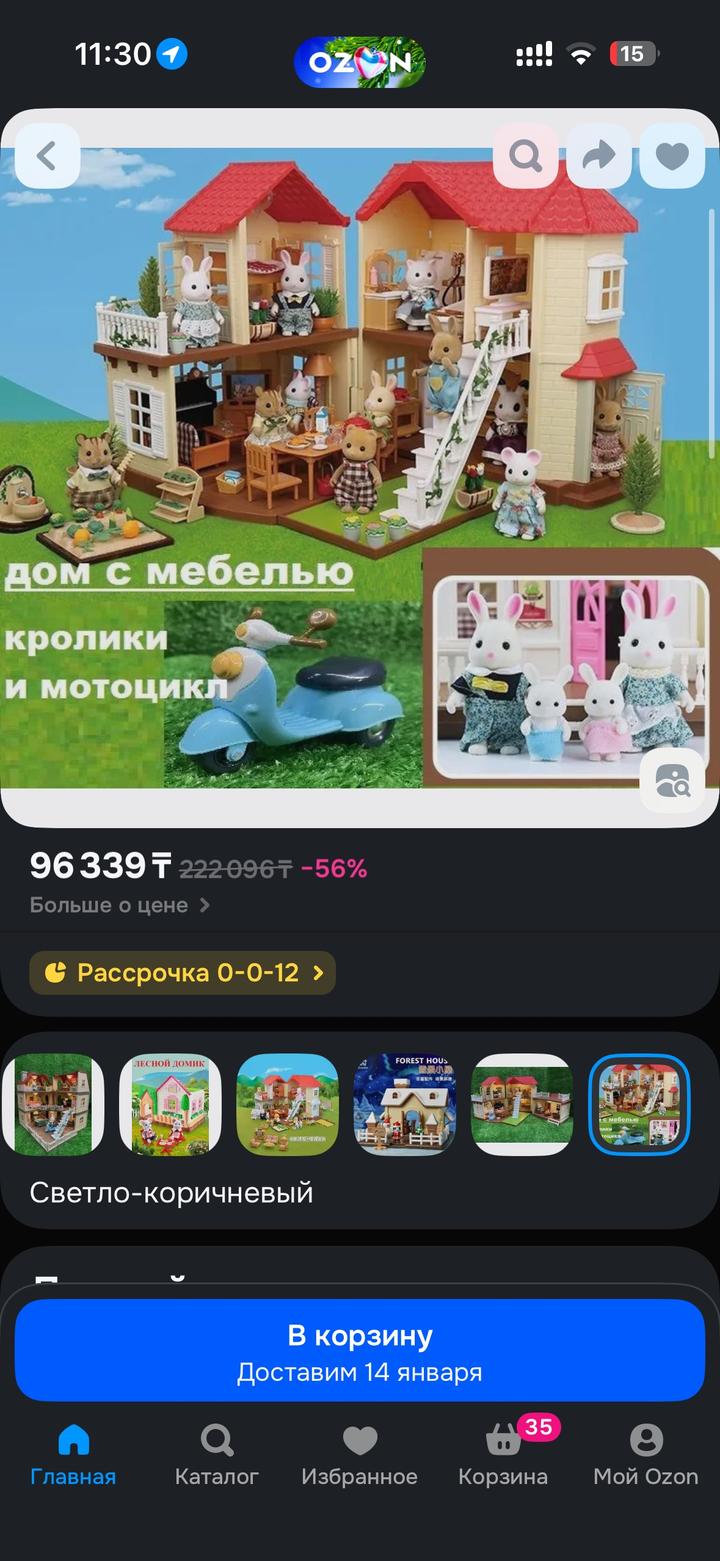Viewport: 720px width, 1561px height.
Task: Open 'Больше о цене' details
Action: tap(119, 905)
